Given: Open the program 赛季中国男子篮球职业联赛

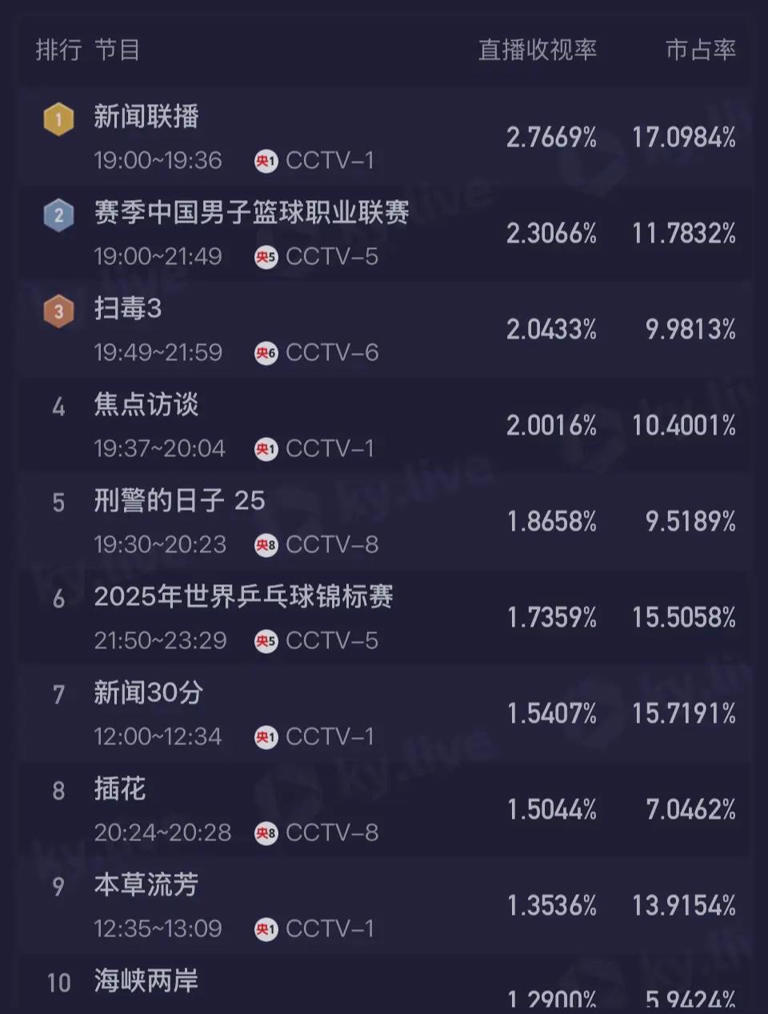Looking at the screenshot, I should (248, 213).
